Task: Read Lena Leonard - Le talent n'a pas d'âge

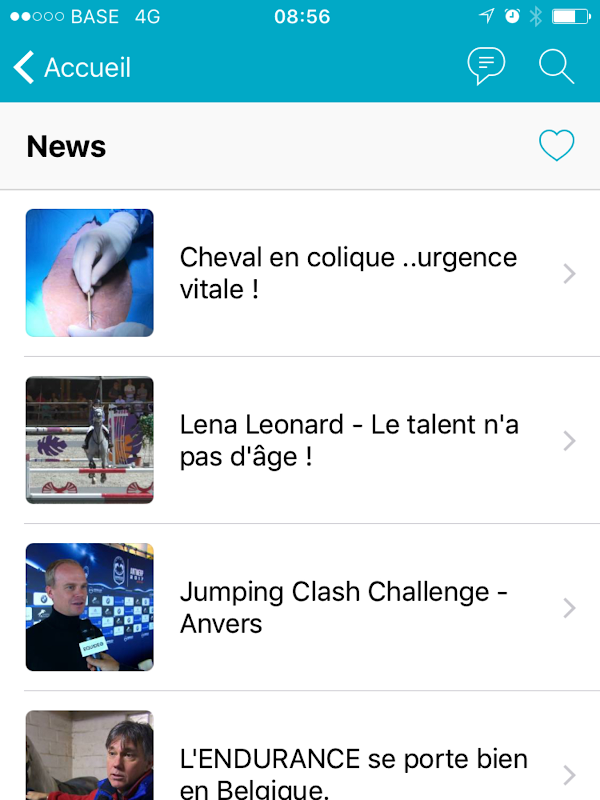Action: (x=349, y=440)
